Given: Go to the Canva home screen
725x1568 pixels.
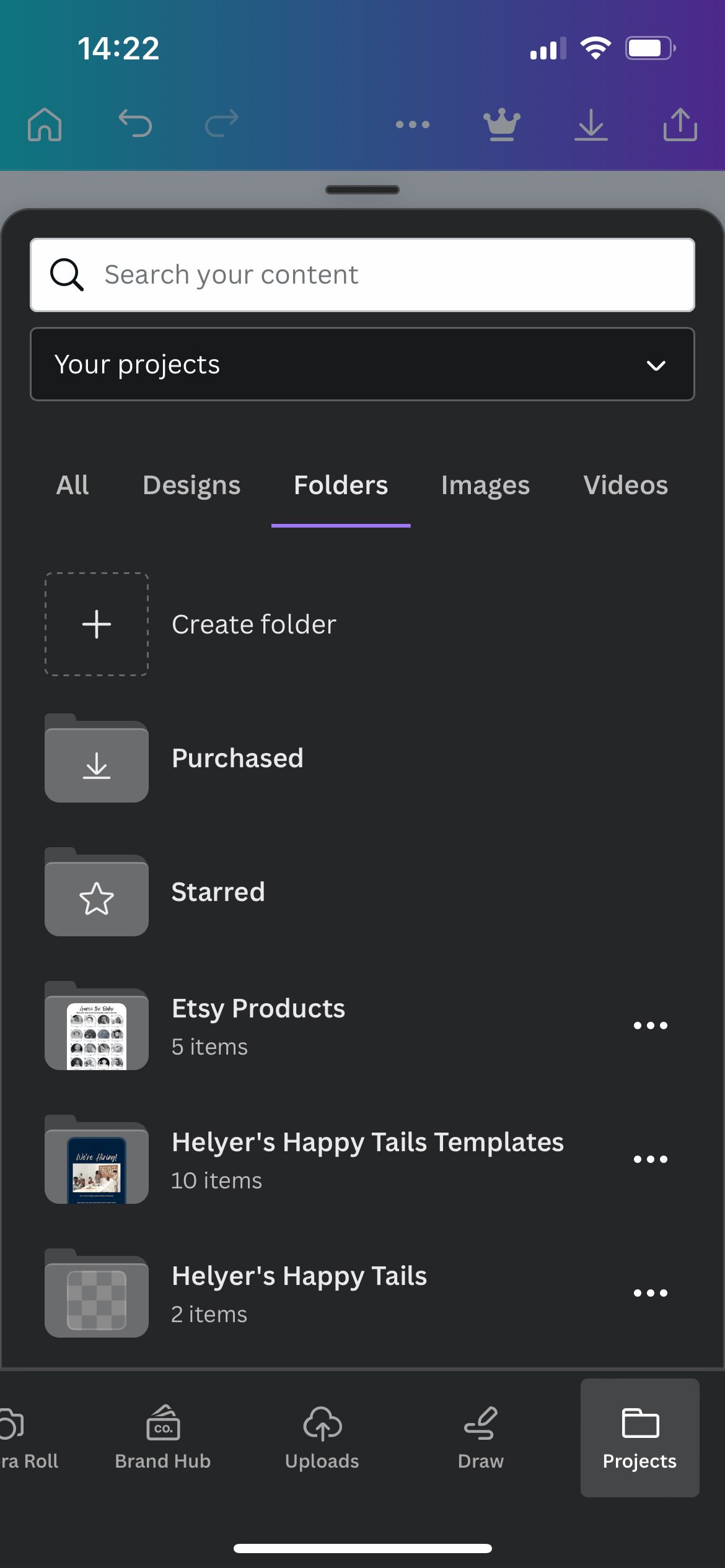Looking at the screenshot, I should coord(45,124).
